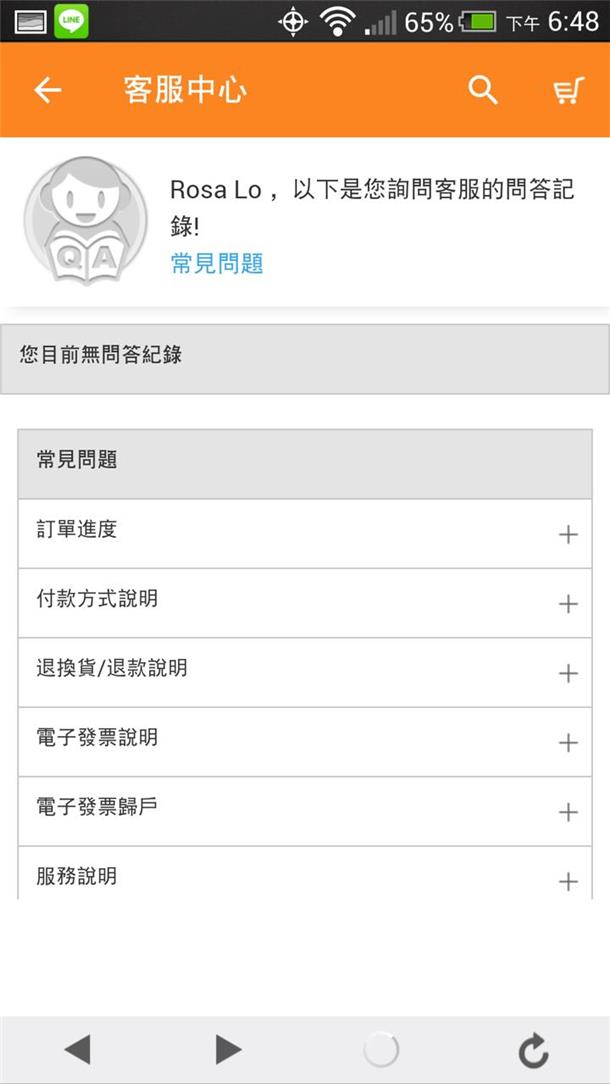Expand 電子發票歸戶

tap(305, 811)
